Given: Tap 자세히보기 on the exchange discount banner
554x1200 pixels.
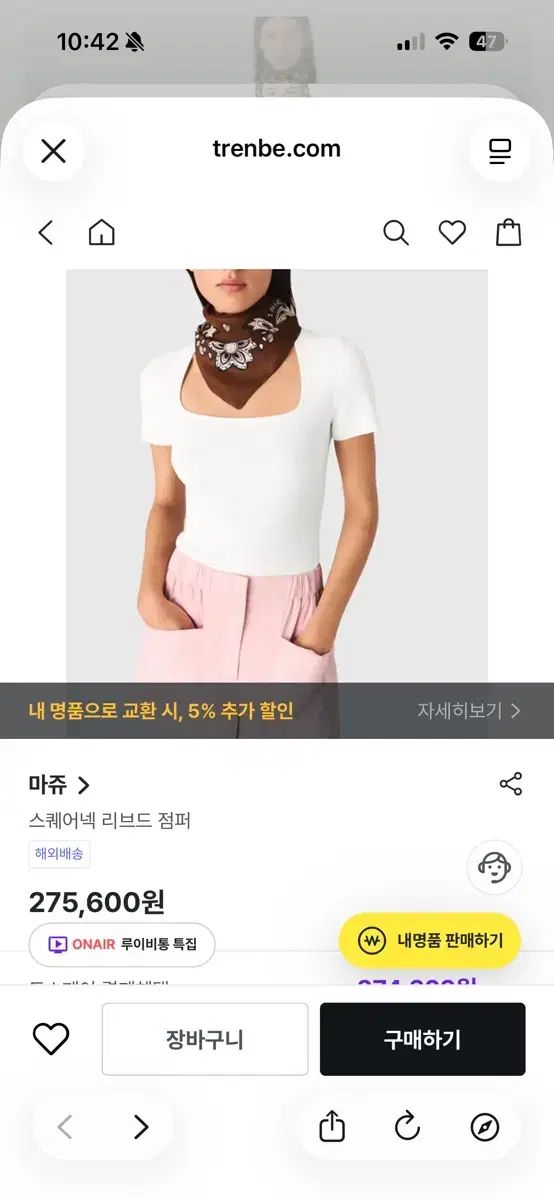Looking at the screenshot, I should 469,711.
